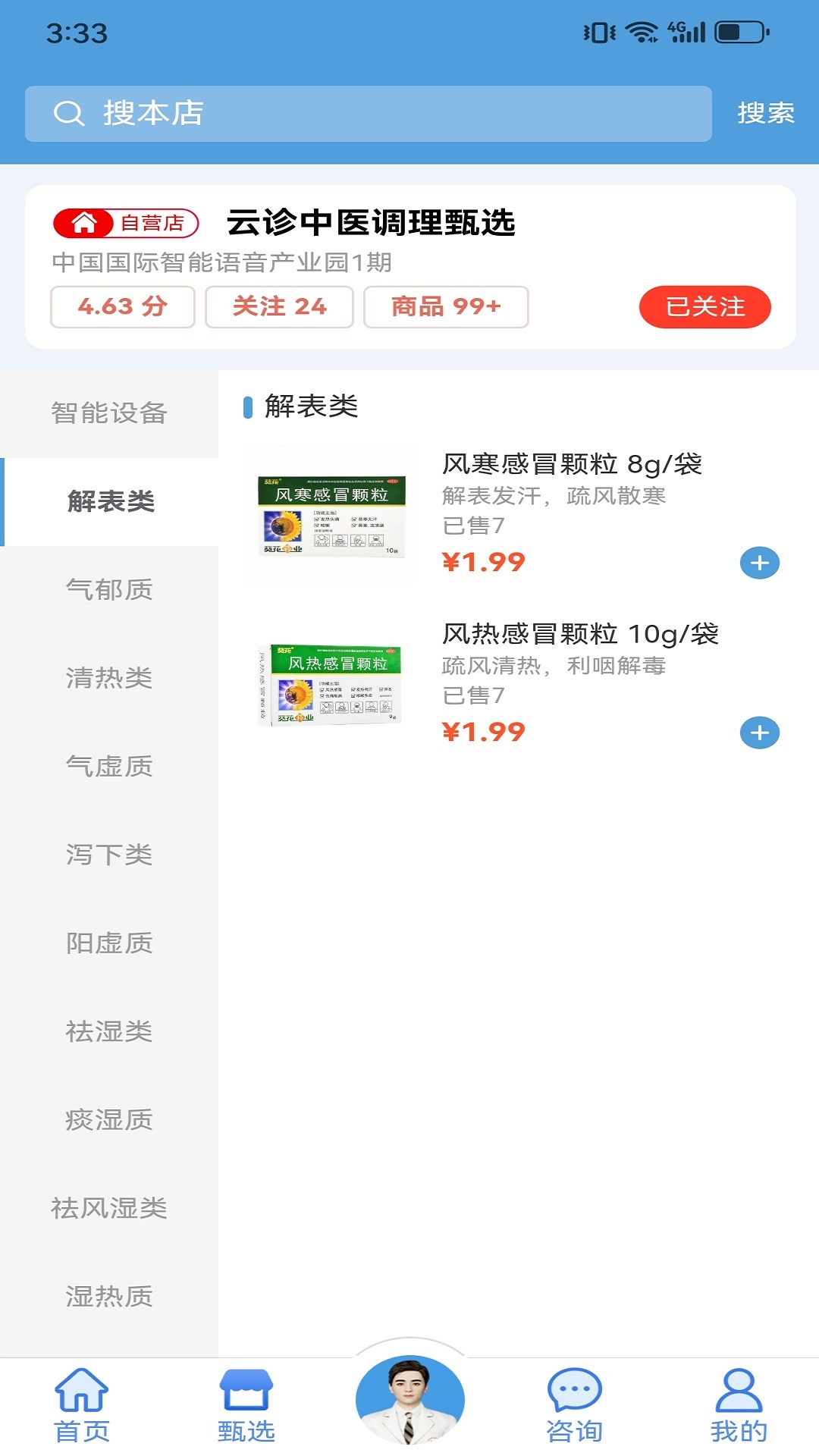Viewport: 819px width, 1456px height.
Task: Add 风寒感冒颗粒 to cart via blue plus icon
Action: [x=758, y=563]
